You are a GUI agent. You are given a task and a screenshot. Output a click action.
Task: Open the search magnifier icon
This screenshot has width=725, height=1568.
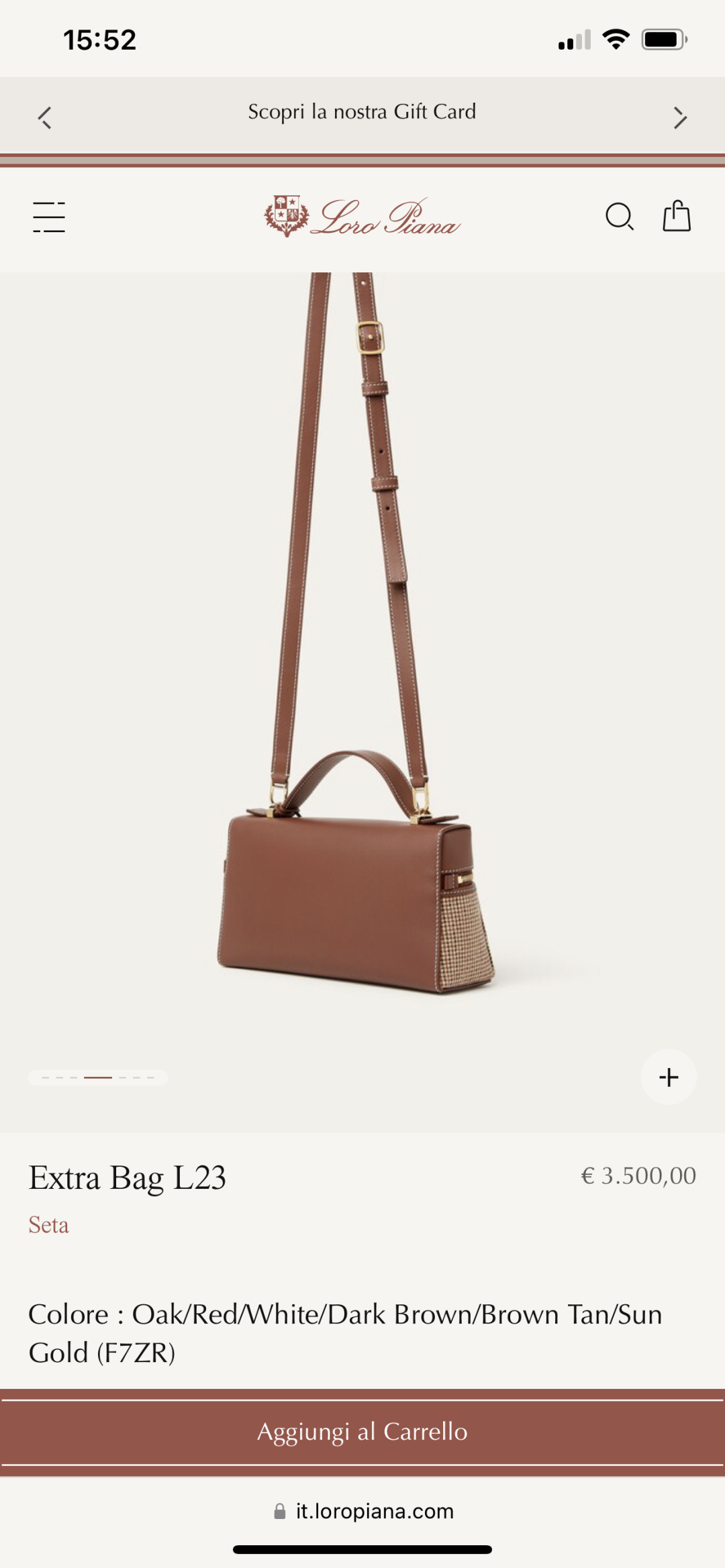(x=620, y=217)
